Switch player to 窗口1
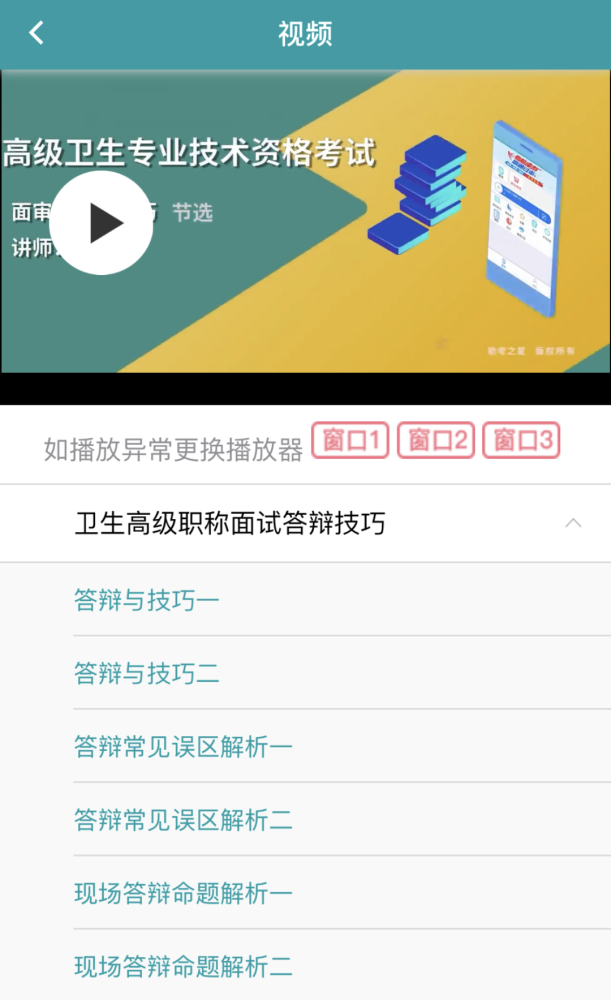Viewport: 611px width, 1000px height. coord(350,441)
